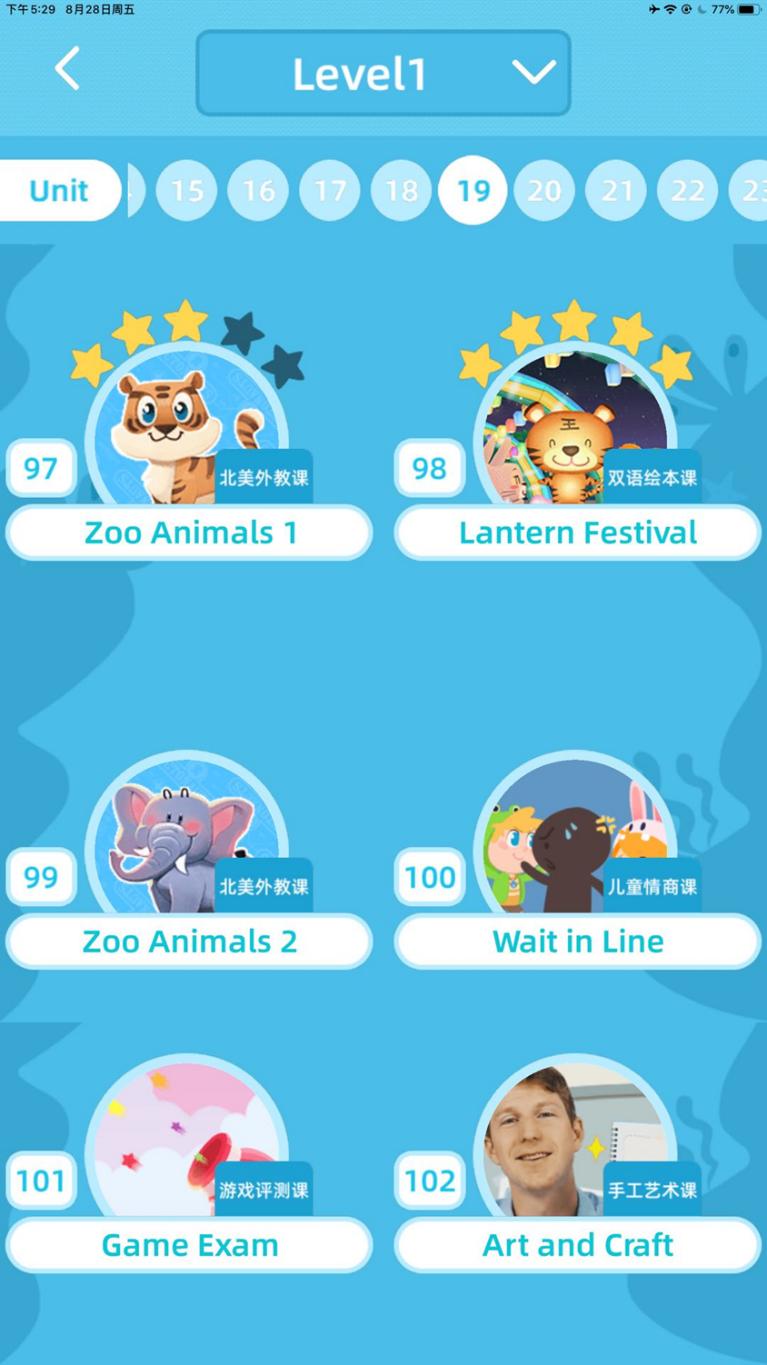Switch to unit 15
Screen dimensions: 767x1365
click(x=187, y=190)
